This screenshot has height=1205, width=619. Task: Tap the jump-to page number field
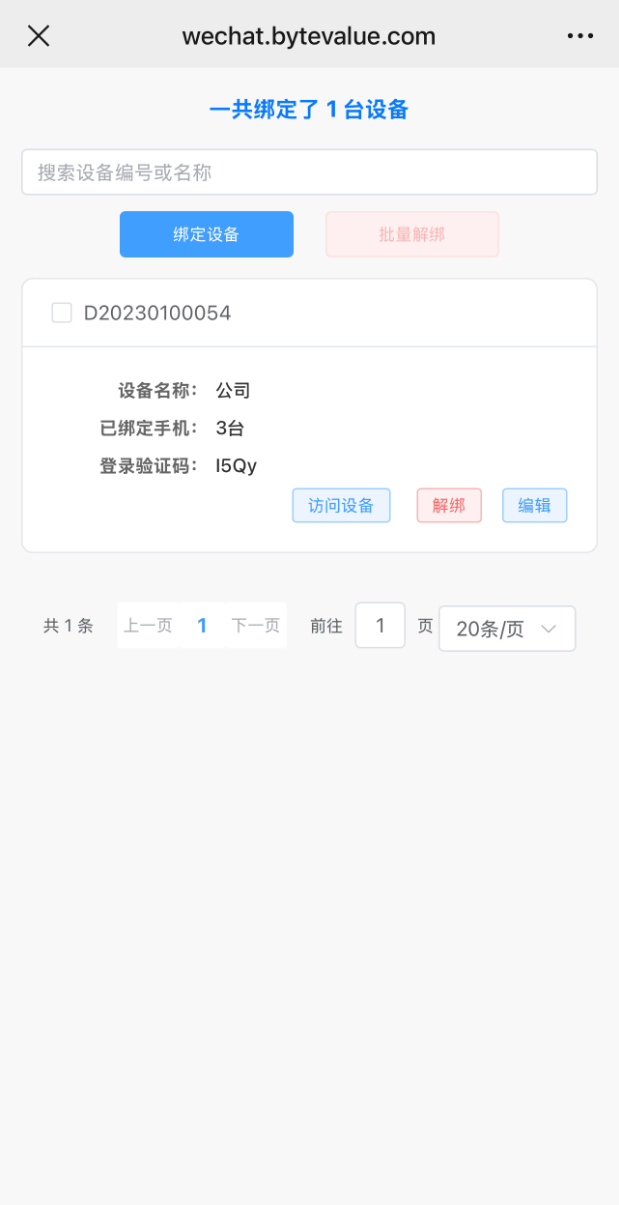(x=380, y=626)
